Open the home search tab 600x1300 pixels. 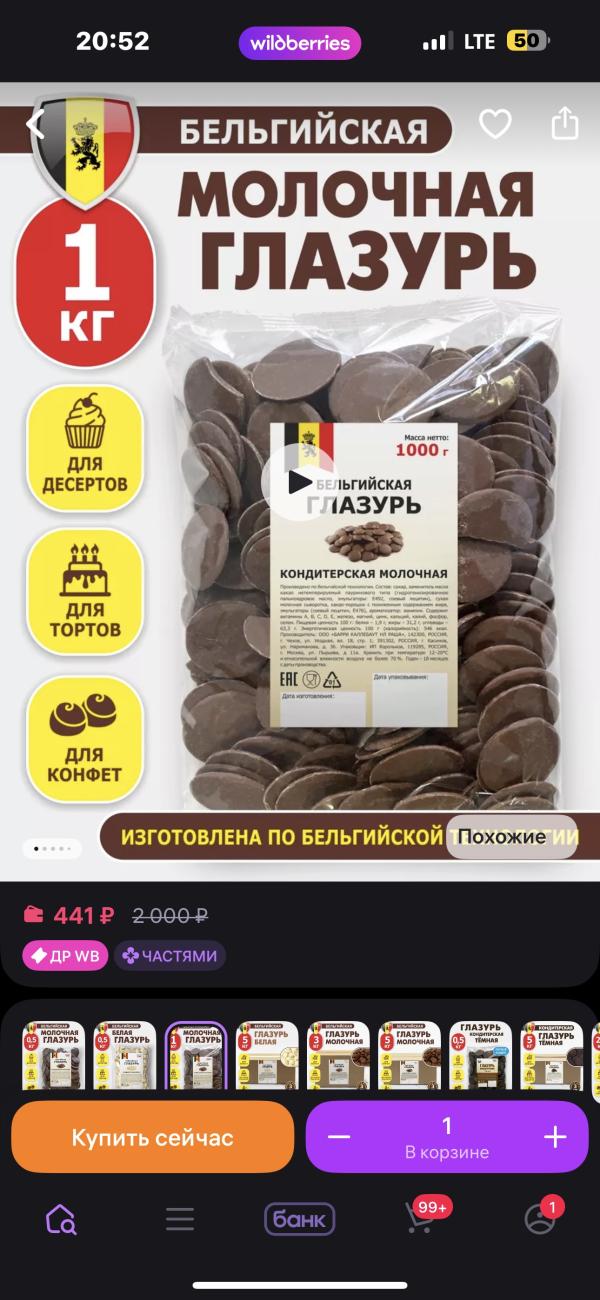tap(60, 1219)
